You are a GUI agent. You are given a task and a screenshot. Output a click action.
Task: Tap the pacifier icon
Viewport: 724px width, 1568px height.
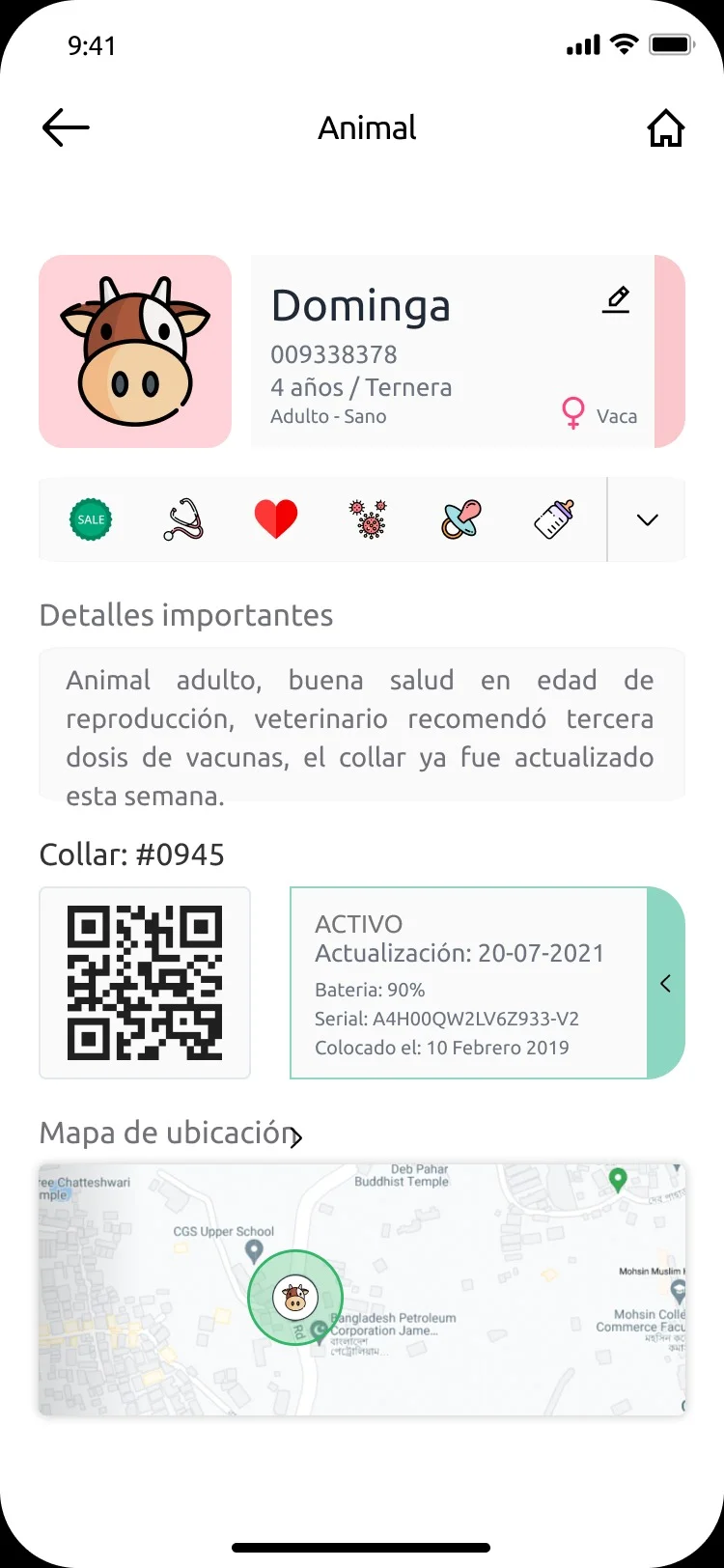461,519
